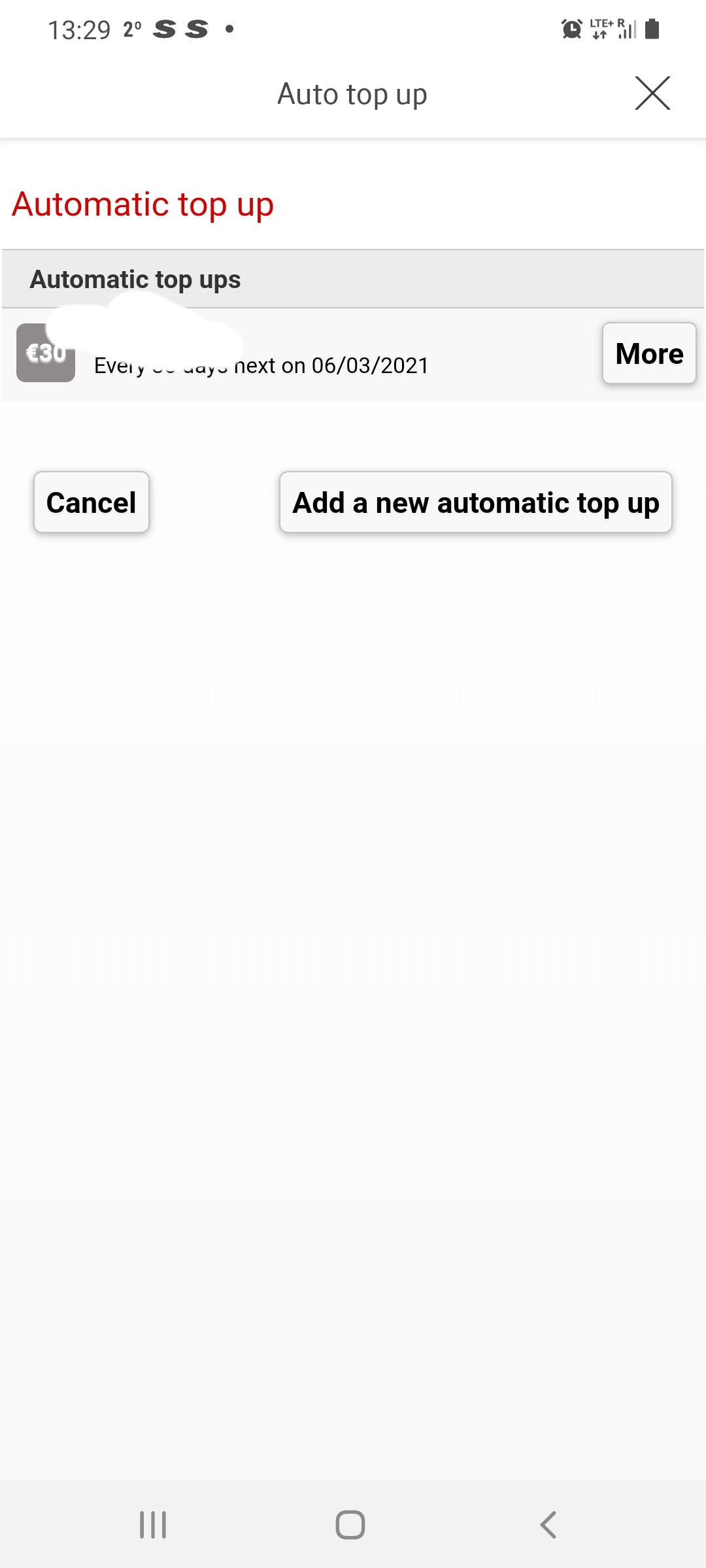
Task: Close the Auto top up screen
Action: click(652, 93)
